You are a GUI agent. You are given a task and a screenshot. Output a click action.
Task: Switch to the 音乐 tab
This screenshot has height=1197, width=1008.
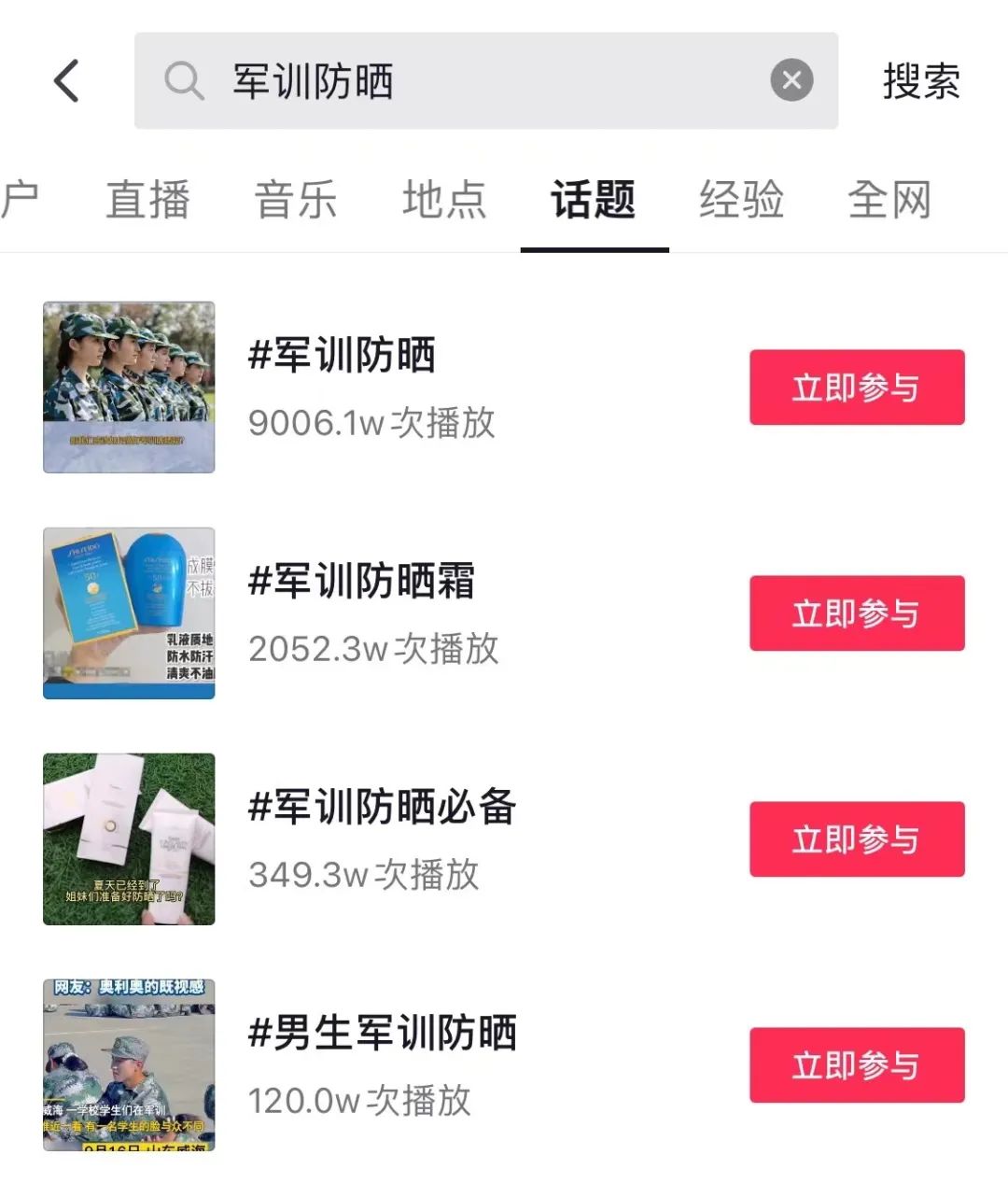[296, 200]
